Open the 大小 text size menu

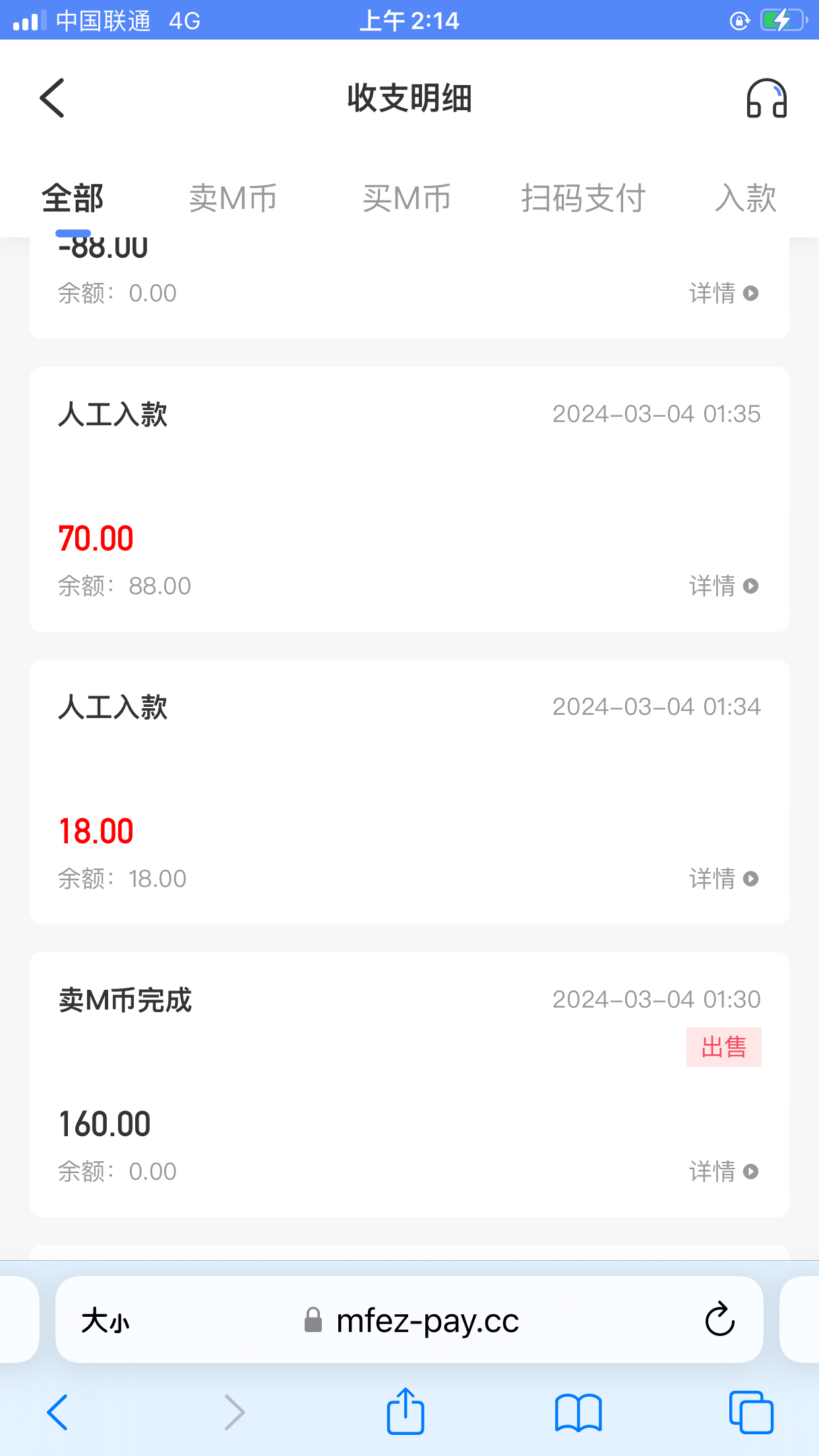[106, 1321]
